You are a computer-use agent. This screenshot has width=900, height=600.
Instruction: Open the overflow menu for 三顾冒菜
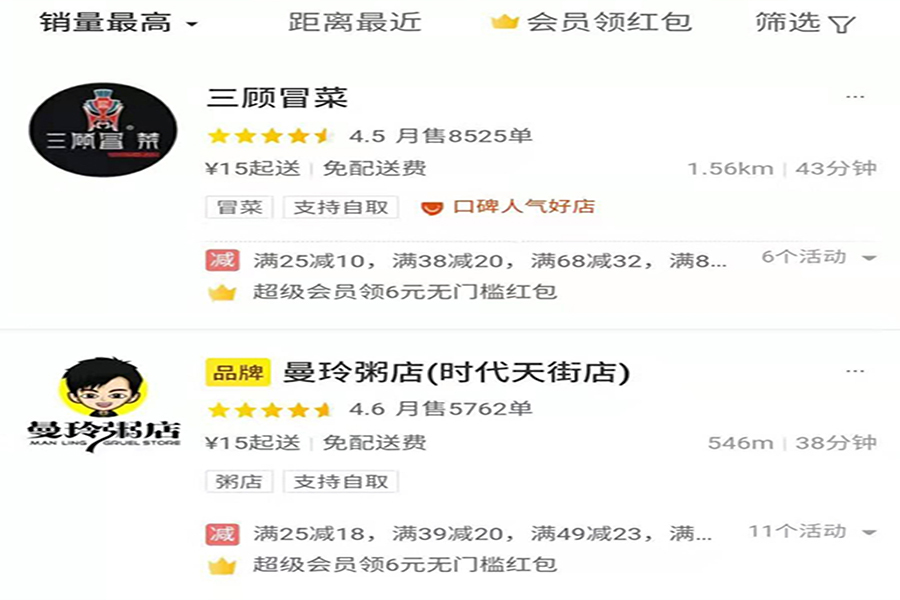[855, 97]
